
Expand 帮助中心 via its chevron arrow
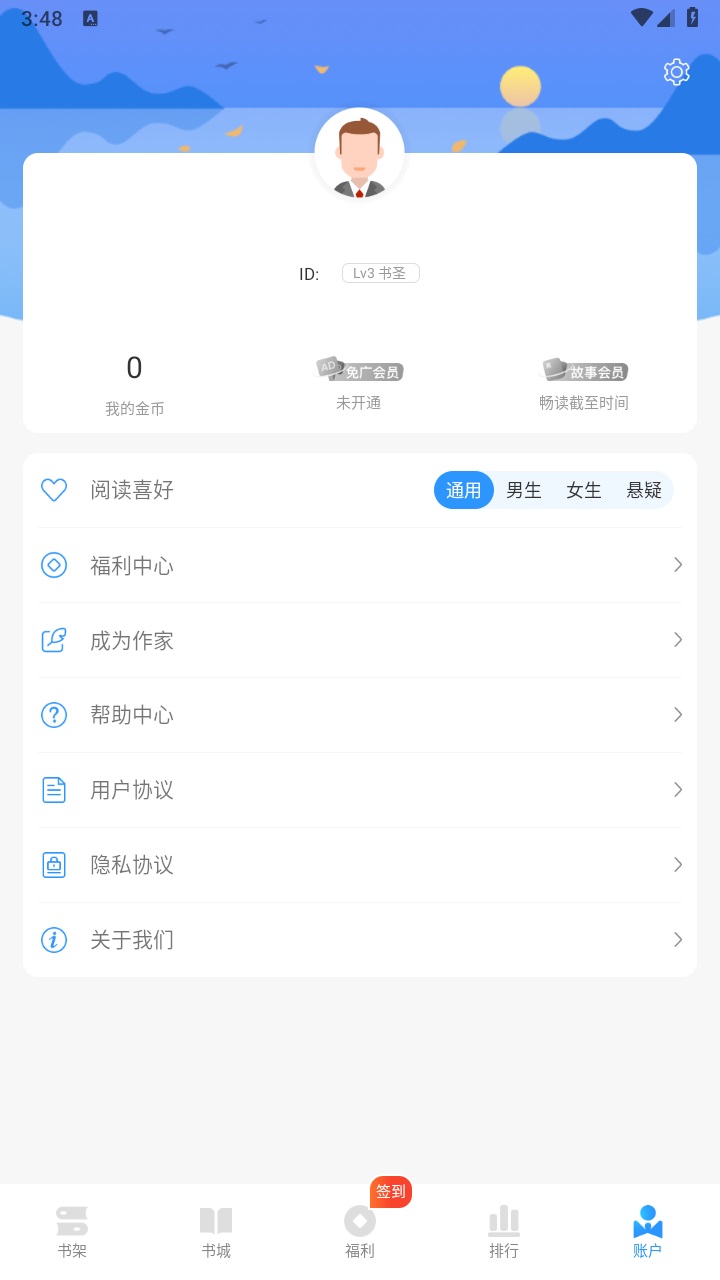[678, 715]
